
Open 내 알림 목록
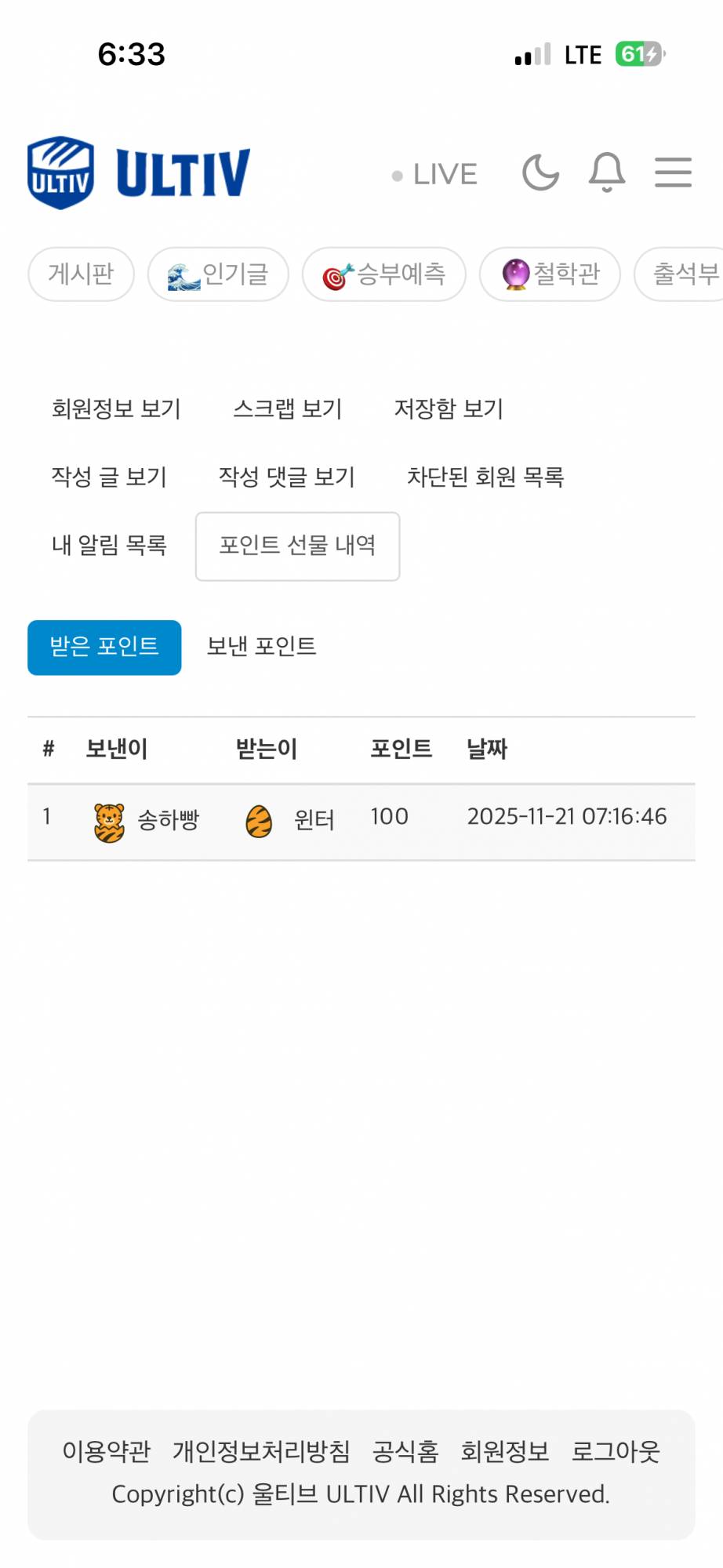pyautogui.click(x=109, y=545)
